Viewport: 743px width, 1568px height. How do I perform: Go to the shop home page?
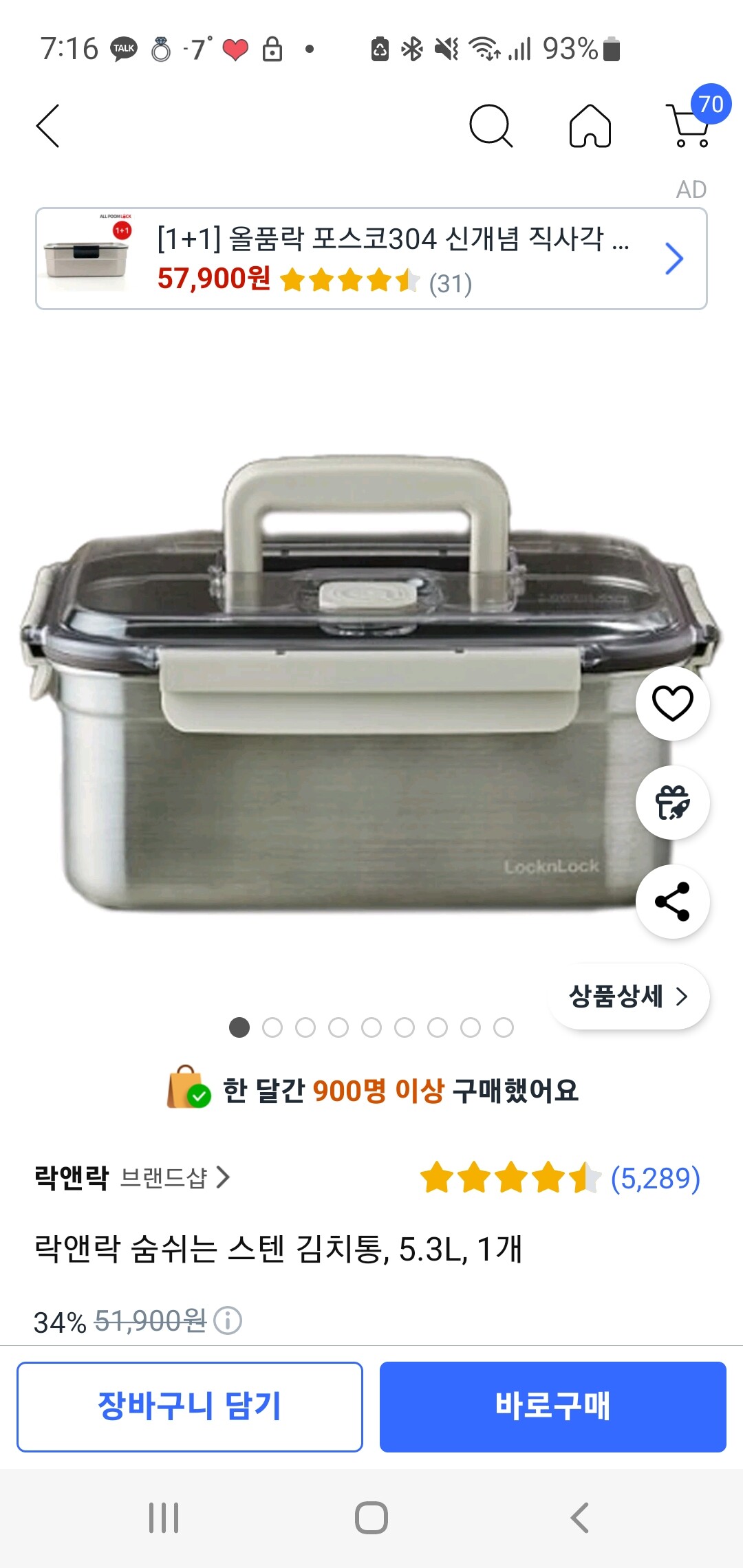590,126
